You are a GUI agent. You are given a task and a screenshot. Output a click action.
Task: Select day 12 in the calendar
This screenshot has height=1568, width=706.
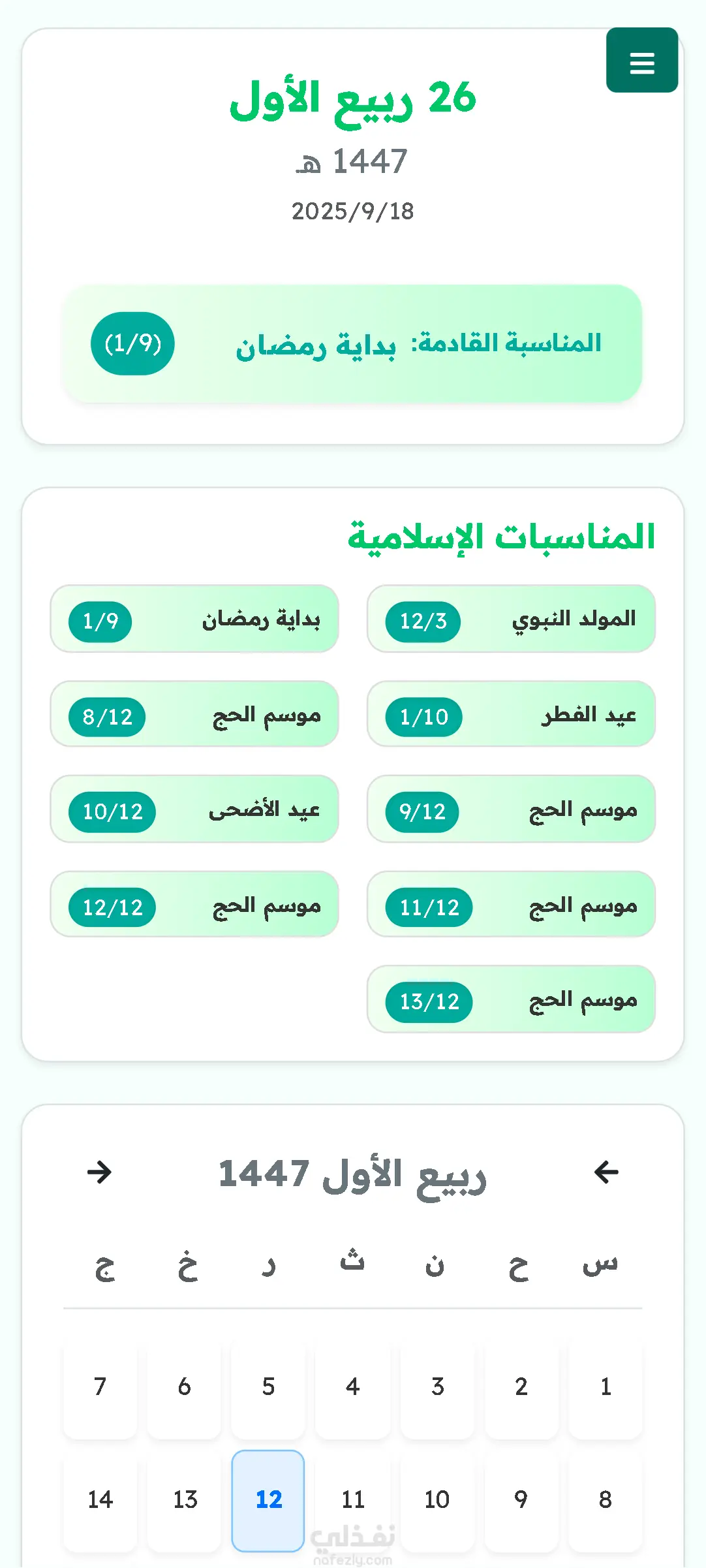(x=268, y=1500)
